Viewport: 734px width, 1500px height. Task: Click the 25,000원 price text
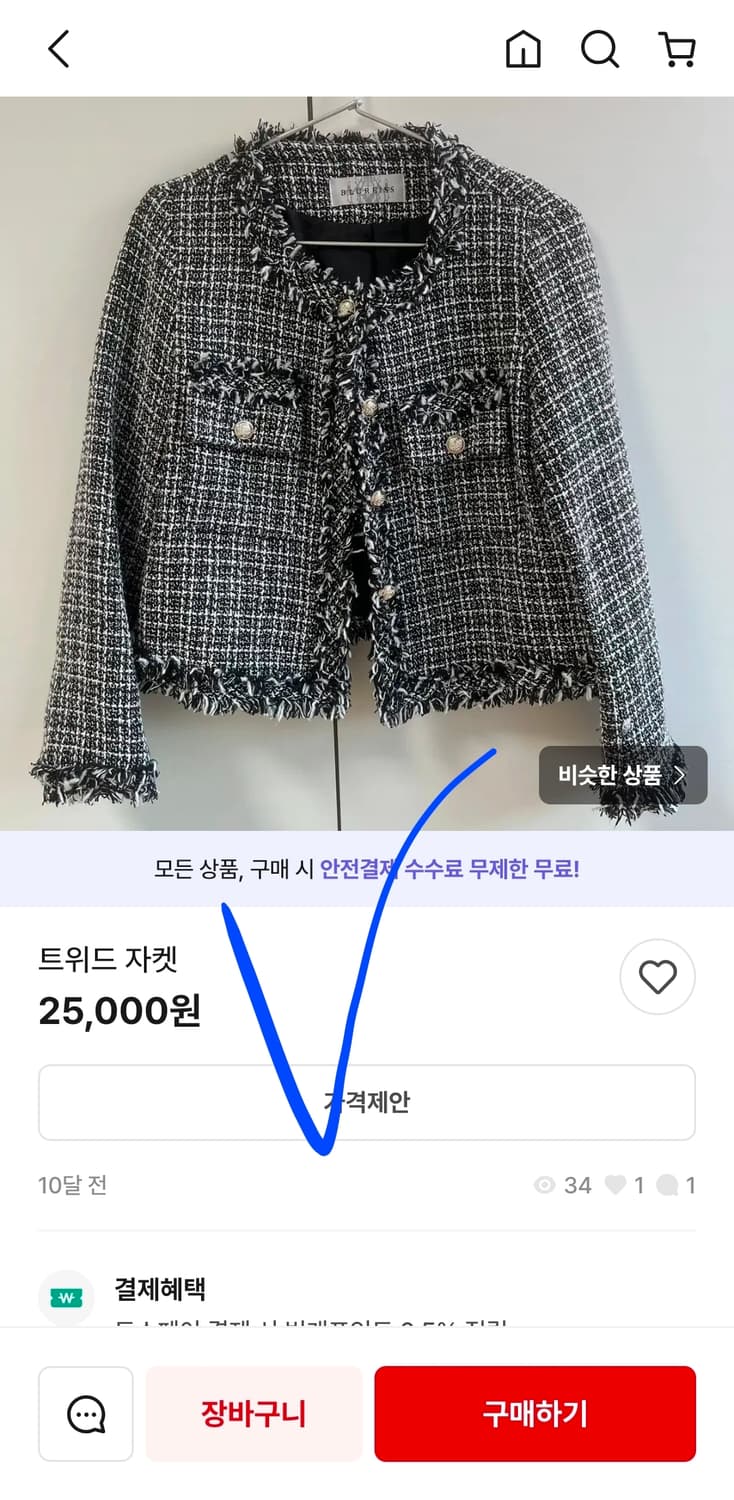[x=121, y=1011]
